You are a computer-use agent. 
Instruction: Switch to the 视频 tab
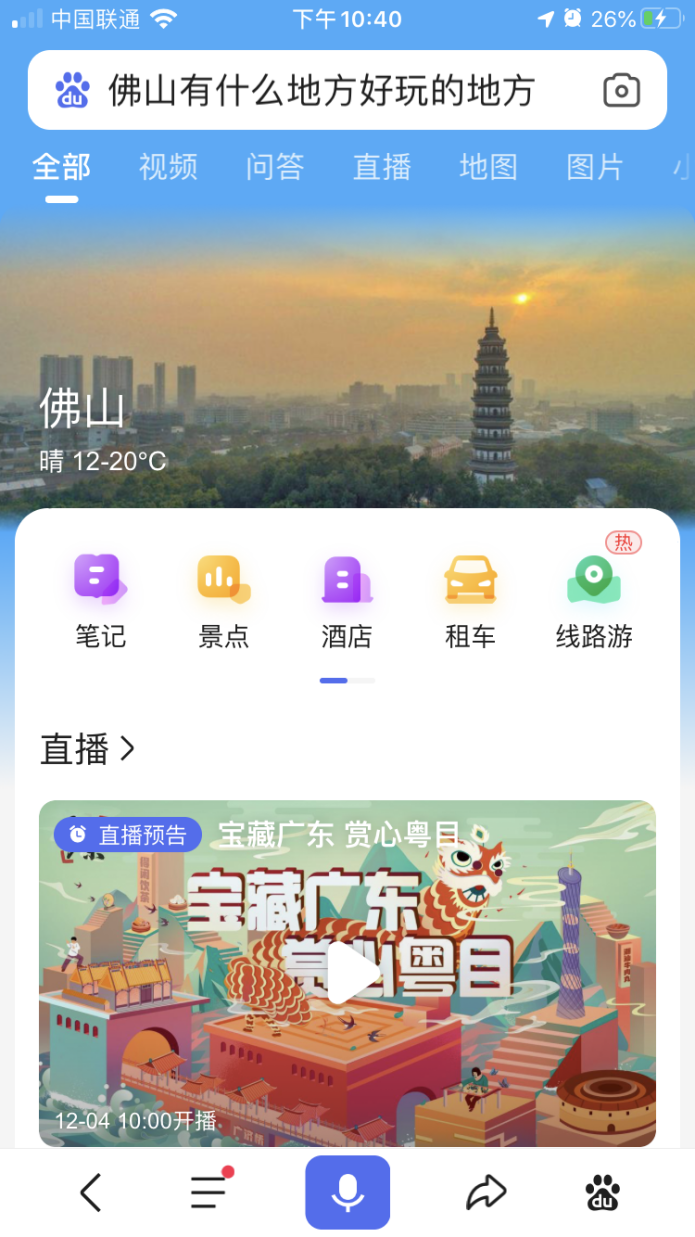tap(168, 167)
